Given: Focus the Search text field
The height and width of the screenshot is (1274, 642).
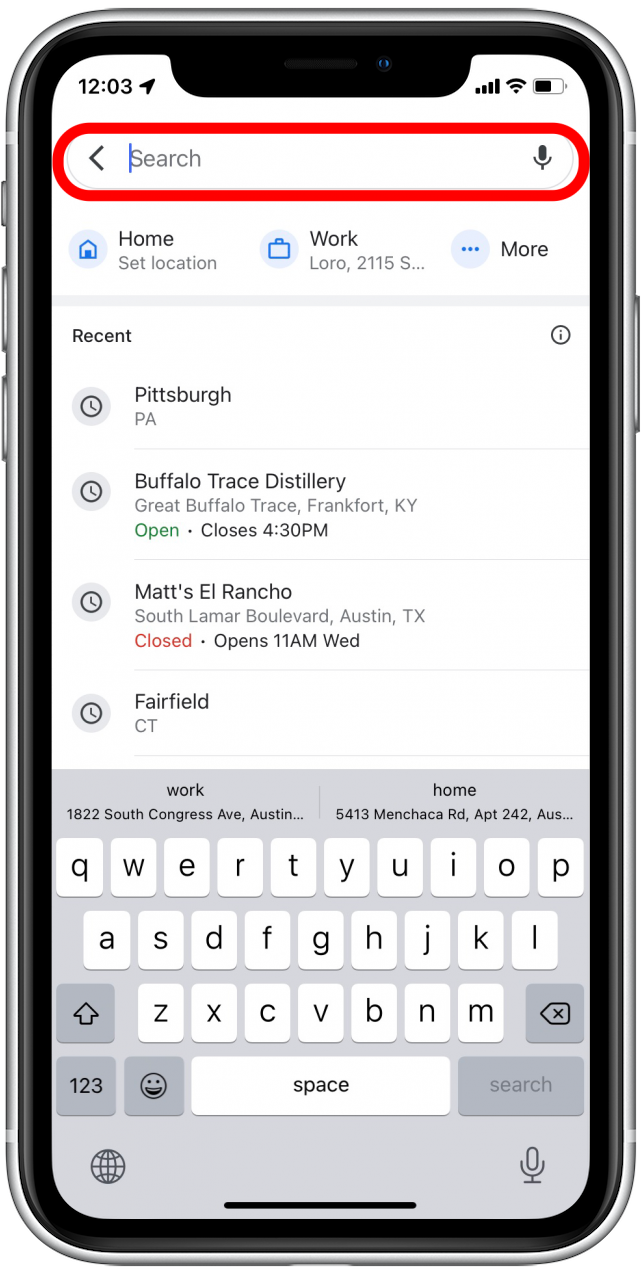Looking at the screenshot, I should click(x=320, y=159).
